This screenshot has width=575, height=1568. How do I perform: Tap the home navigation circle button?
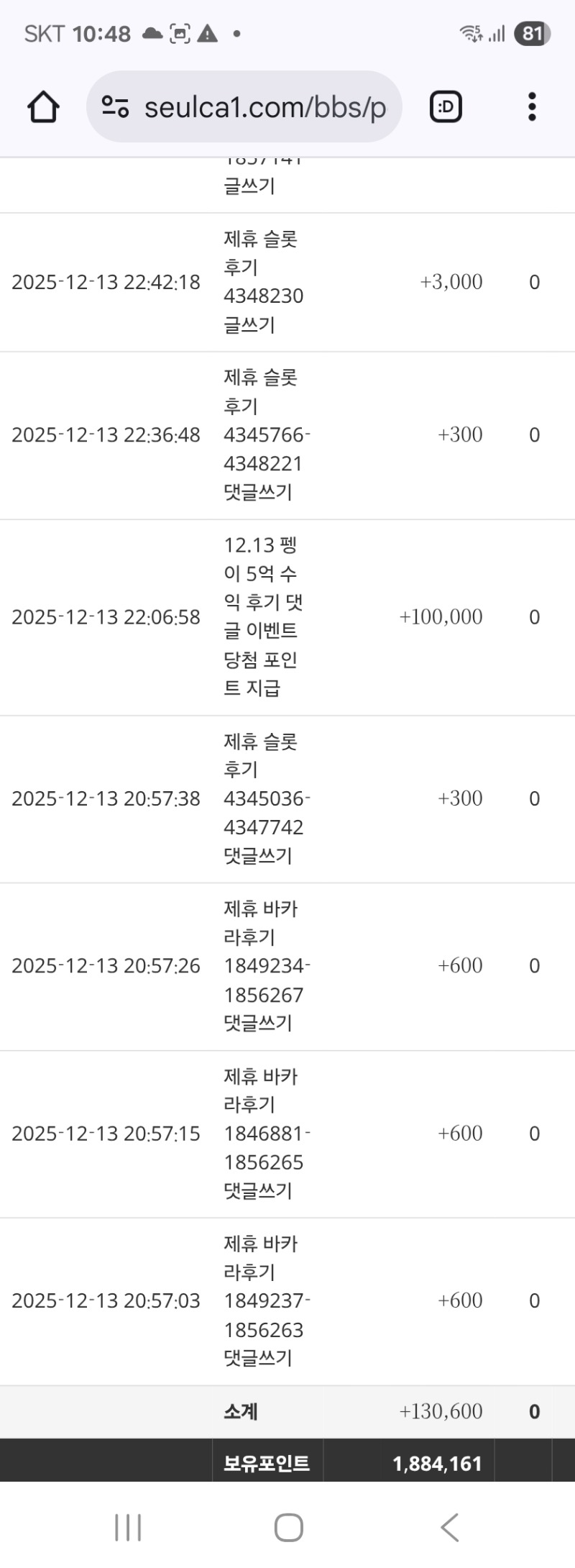tap(287, 1526)
